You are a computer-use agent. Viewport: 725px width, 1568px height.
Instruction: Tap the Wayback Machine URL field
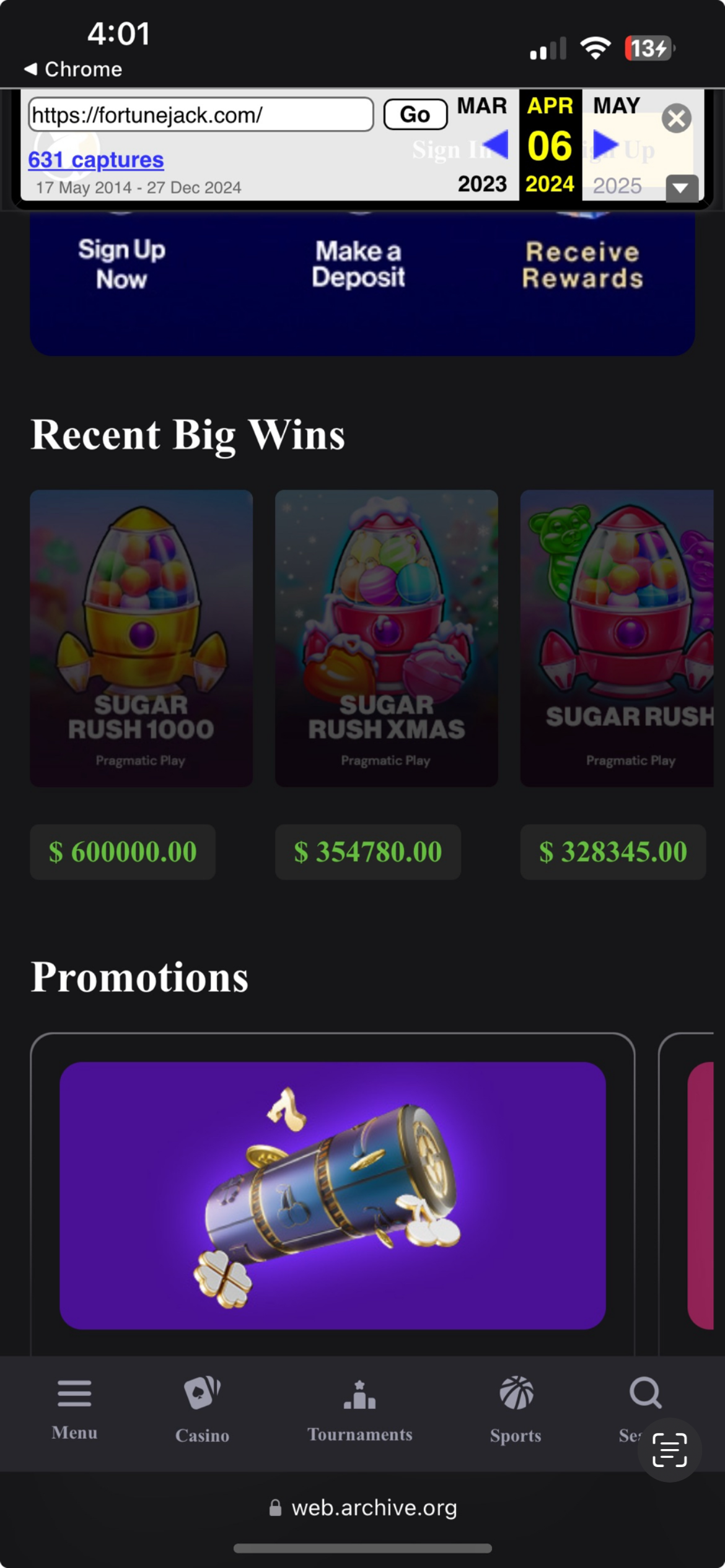(x=200, y=115)
